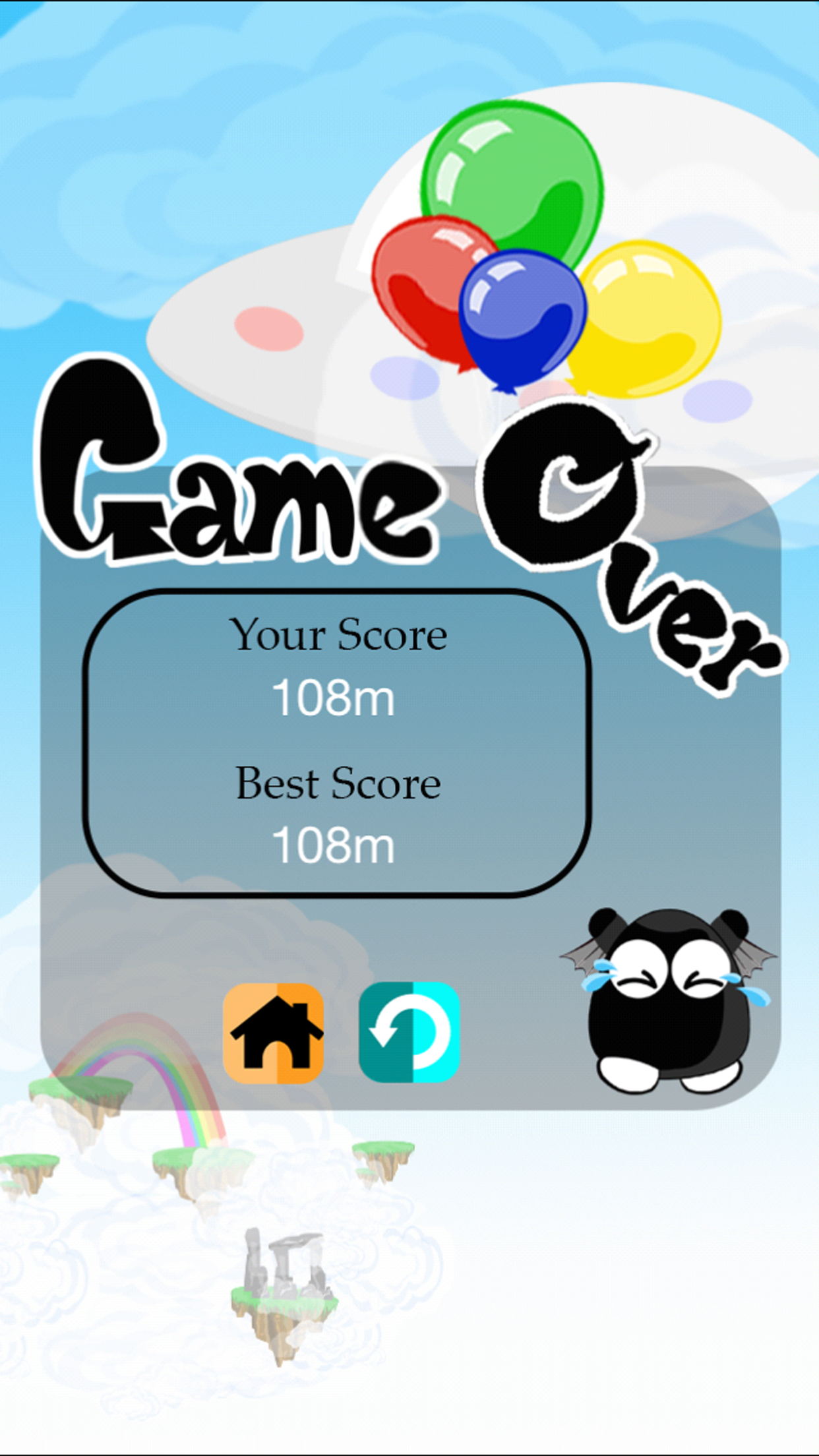Restart the game with the replay button
The height and width of the screenshot is (1456, 819).
[x=409, y=1033]
